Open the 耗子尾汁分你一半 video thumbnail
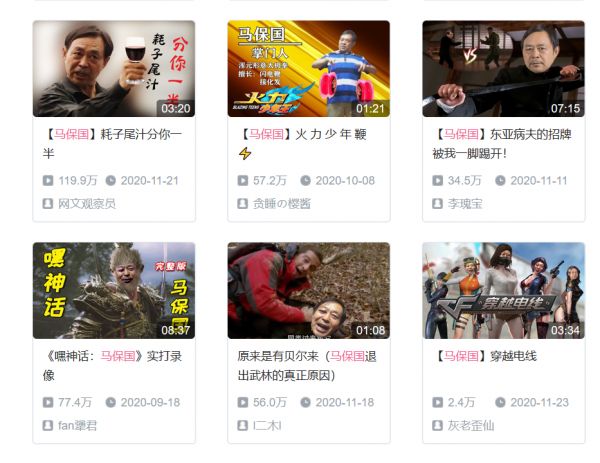Viewport: 600px width, 463px height. (x=114, y=68)
